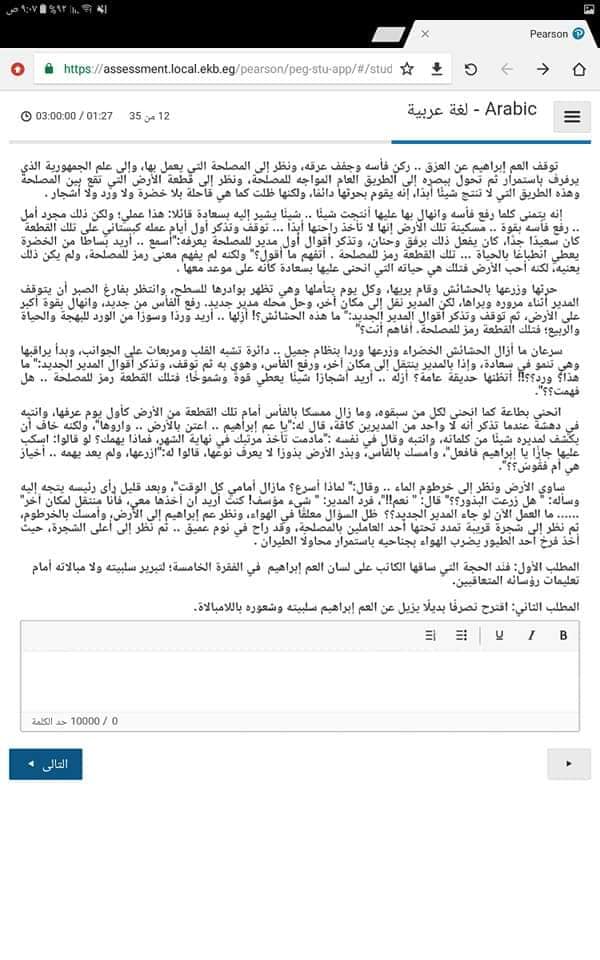Go to next question with التالي button
600x960 pixels.
[46, 764]
